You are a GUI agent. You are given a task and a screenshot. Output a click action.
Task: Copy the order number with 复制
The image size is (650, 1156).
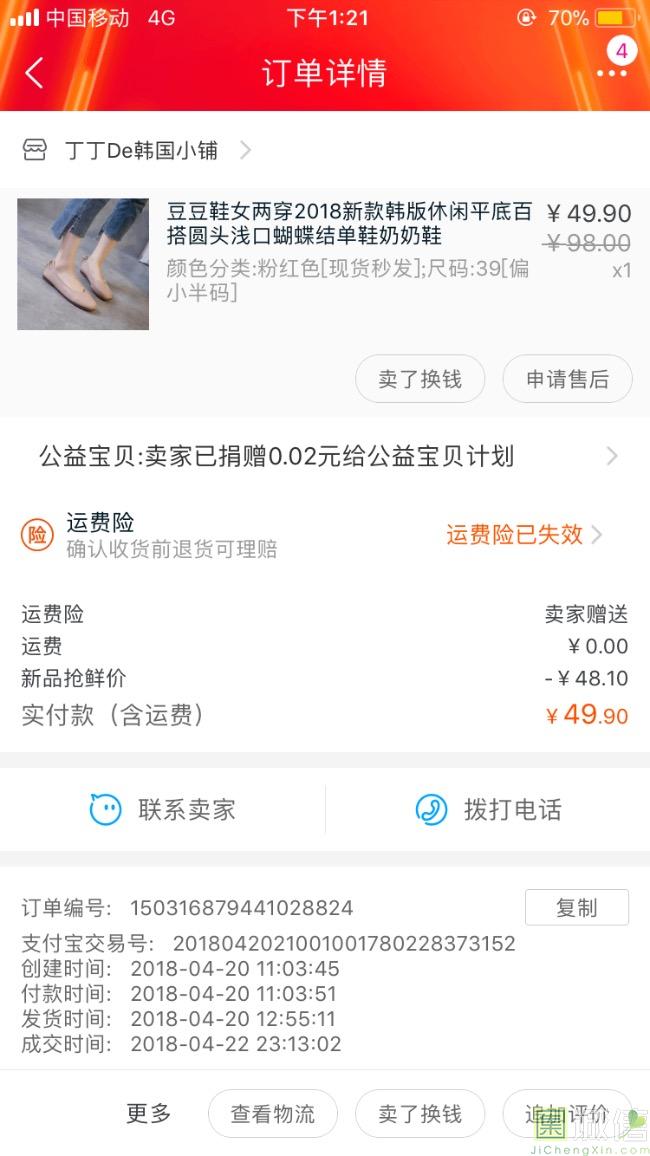(576, 907)
